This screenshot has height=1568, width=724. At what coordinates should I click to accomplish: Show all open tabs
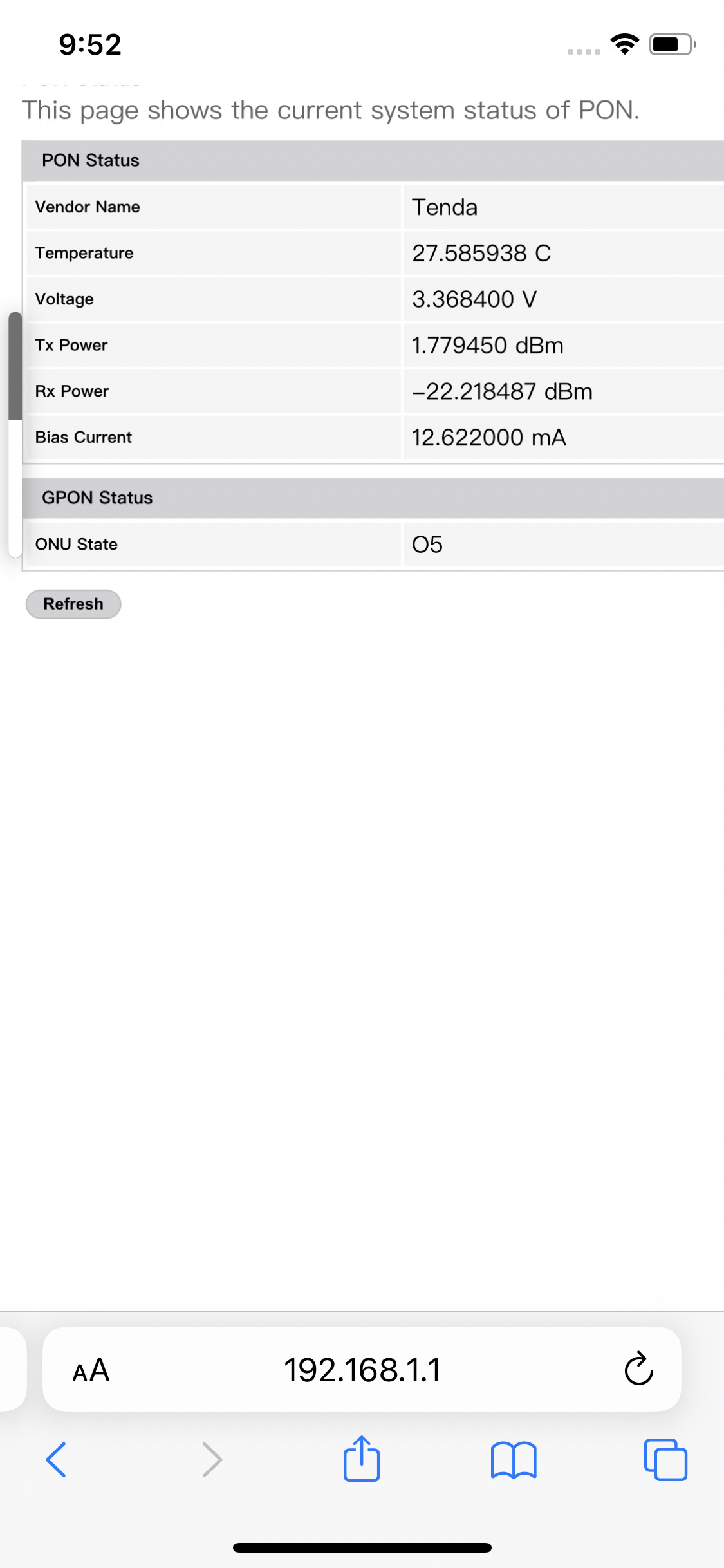[x=665, y=1459]
